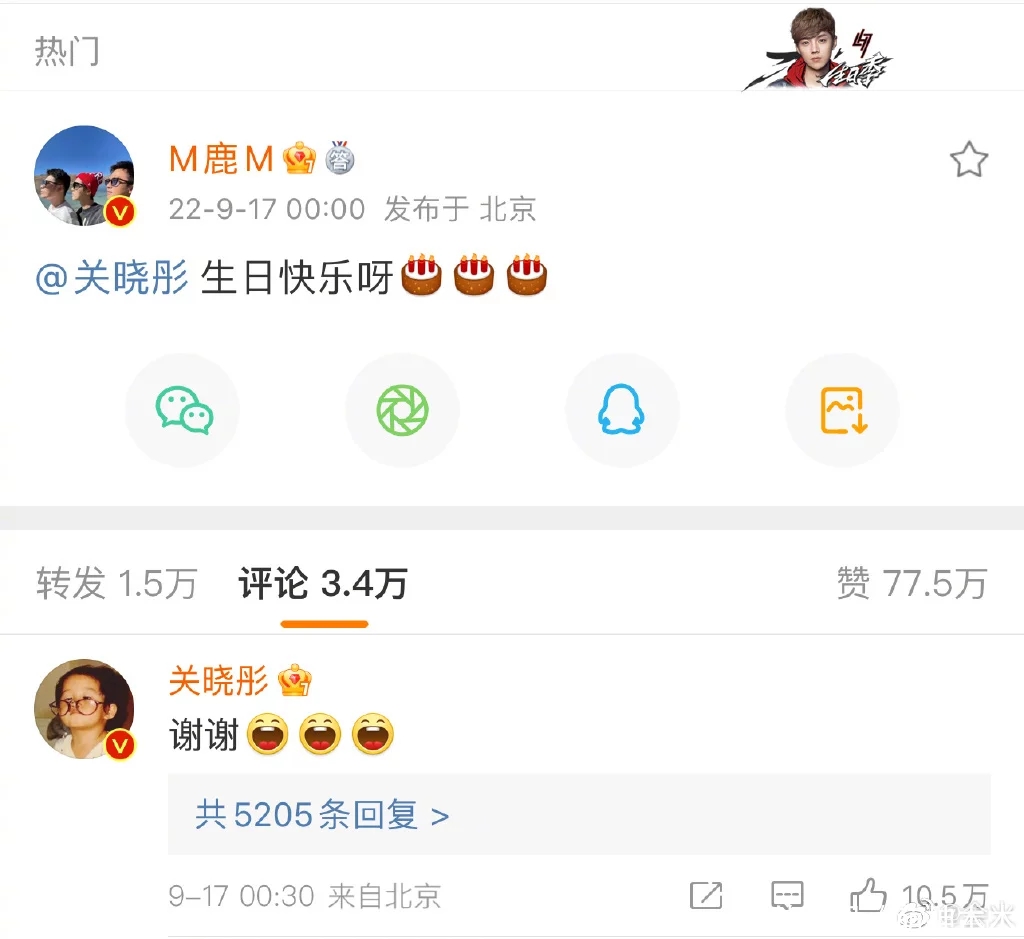Share to the green camera-shutter app
Viewport: 1024px width, 939px height.
[402, 410]
